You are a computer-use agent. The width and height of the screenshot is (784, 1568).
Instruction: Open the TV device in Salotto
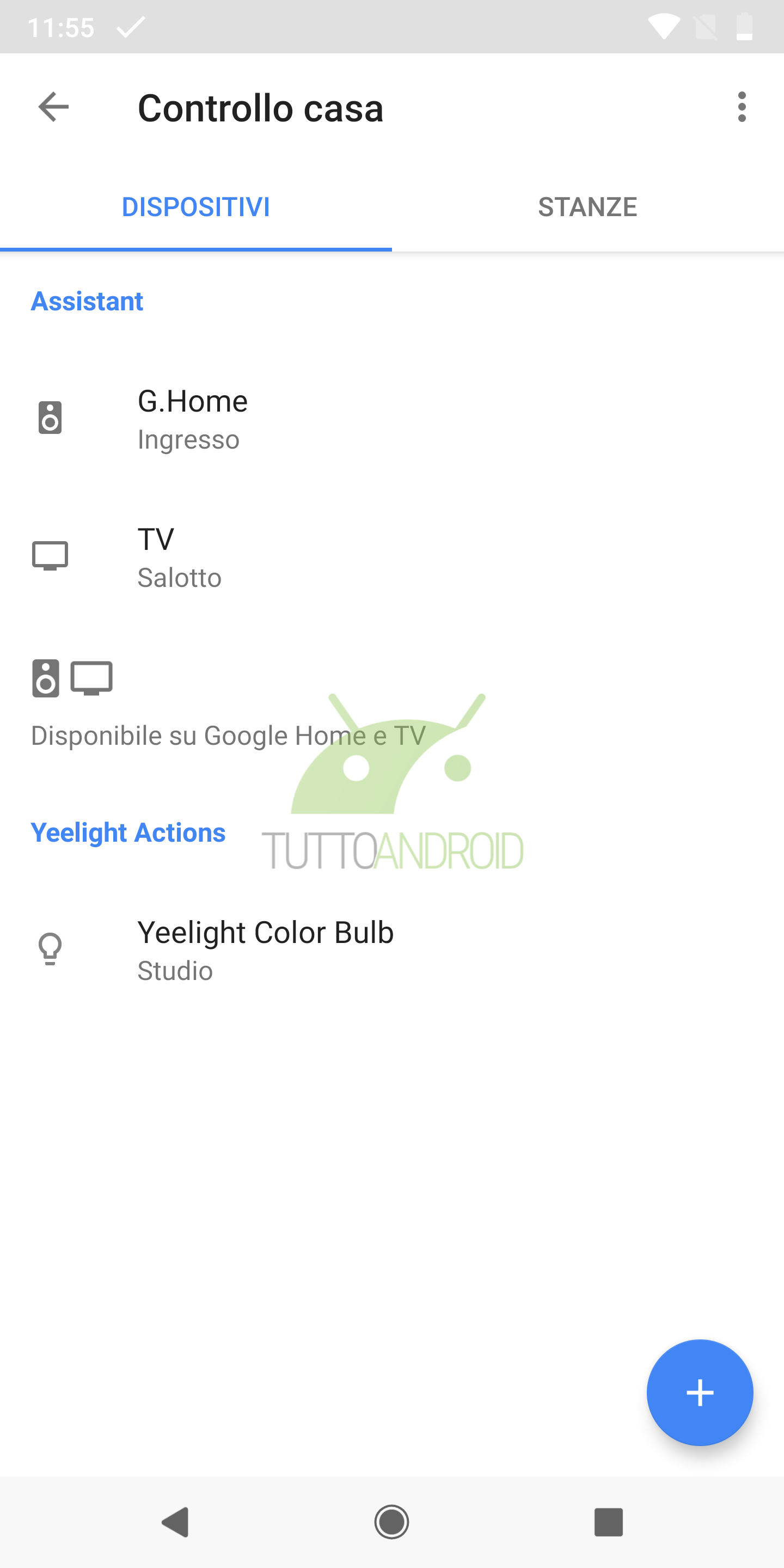point(392,557)
